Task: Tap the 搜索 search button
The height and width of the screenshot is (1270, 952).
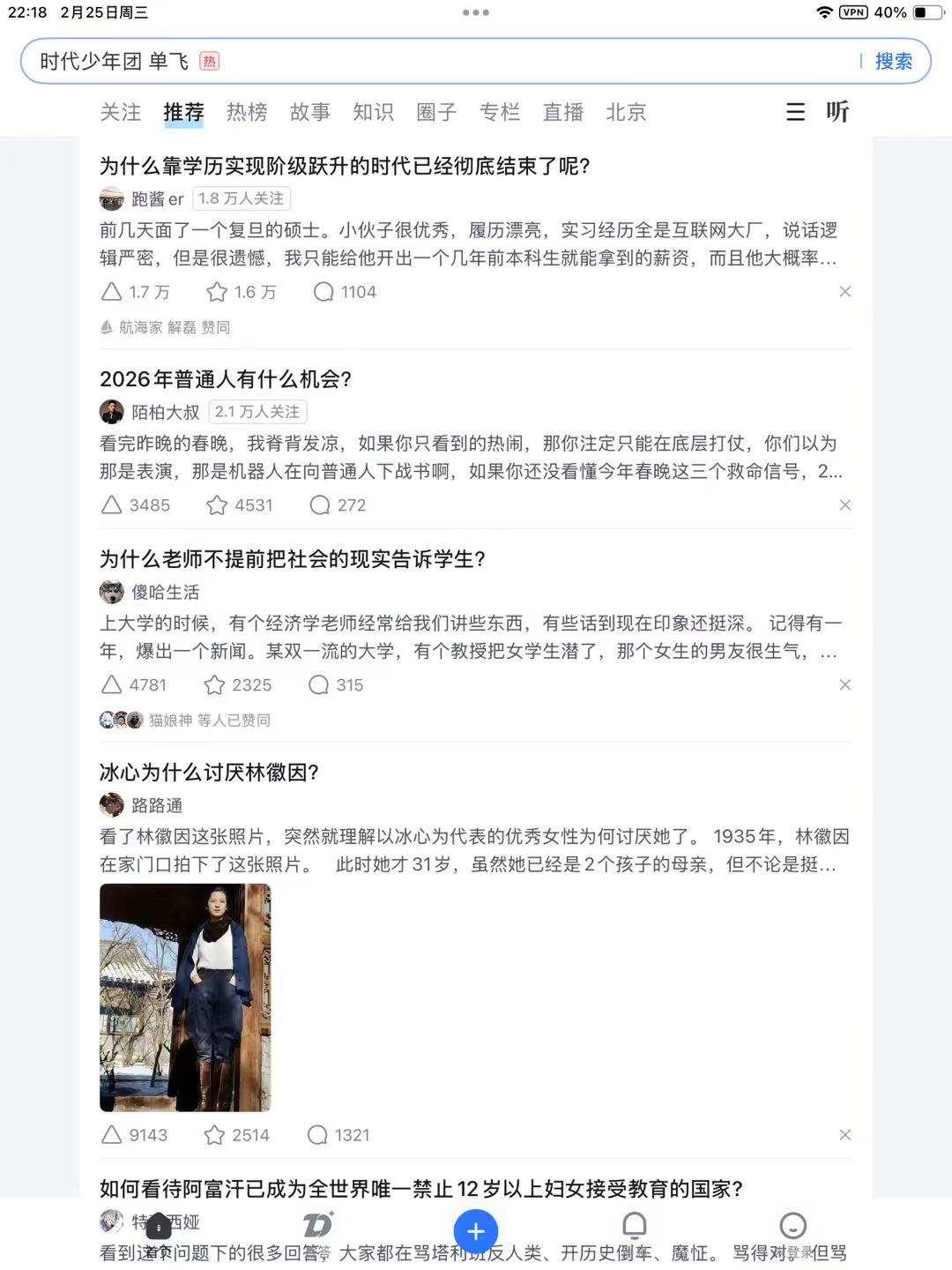Action: click(x=893, y=61)
